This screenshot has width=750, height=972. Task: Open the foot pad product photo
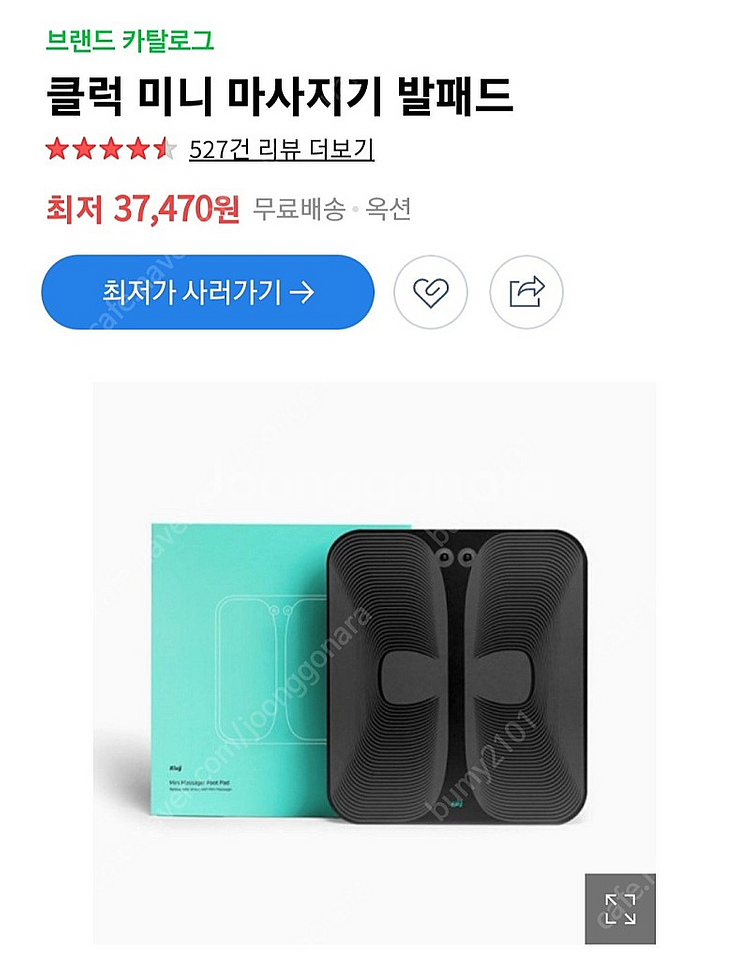tap(374, 663)
